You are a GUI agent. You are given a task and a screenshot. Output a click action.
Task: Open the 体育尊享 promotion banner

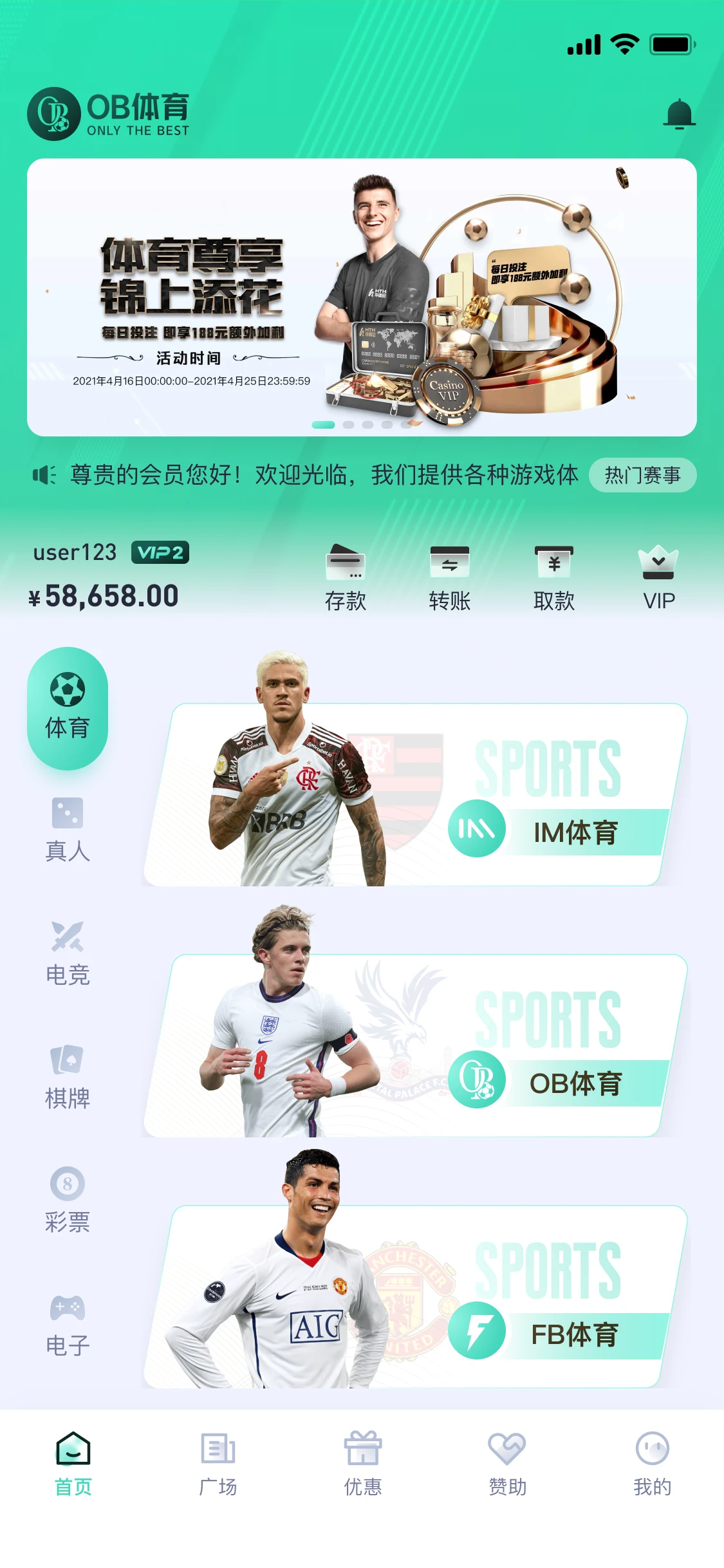pos(362,297)
